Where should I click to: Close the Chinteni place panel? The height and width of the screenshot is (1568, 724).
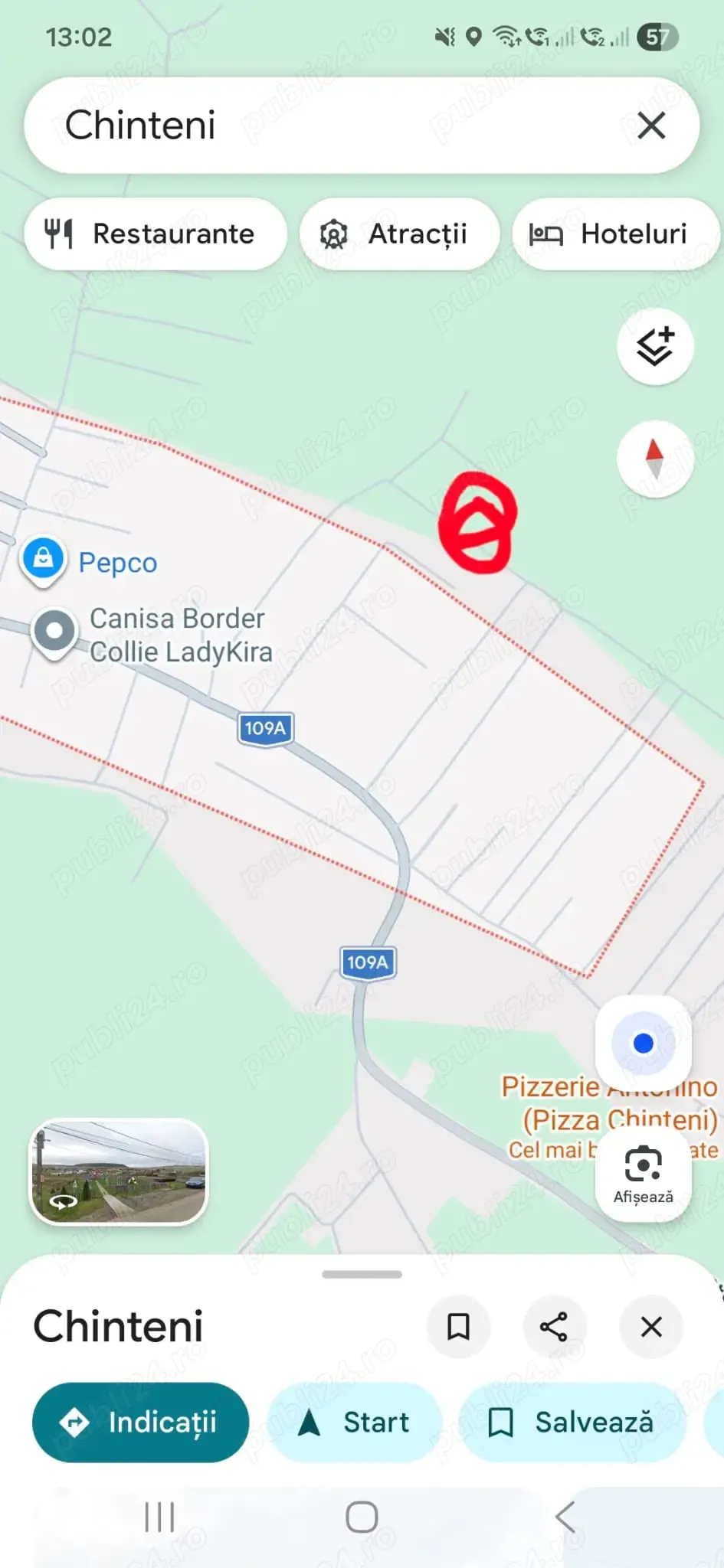coord(651,1327)
